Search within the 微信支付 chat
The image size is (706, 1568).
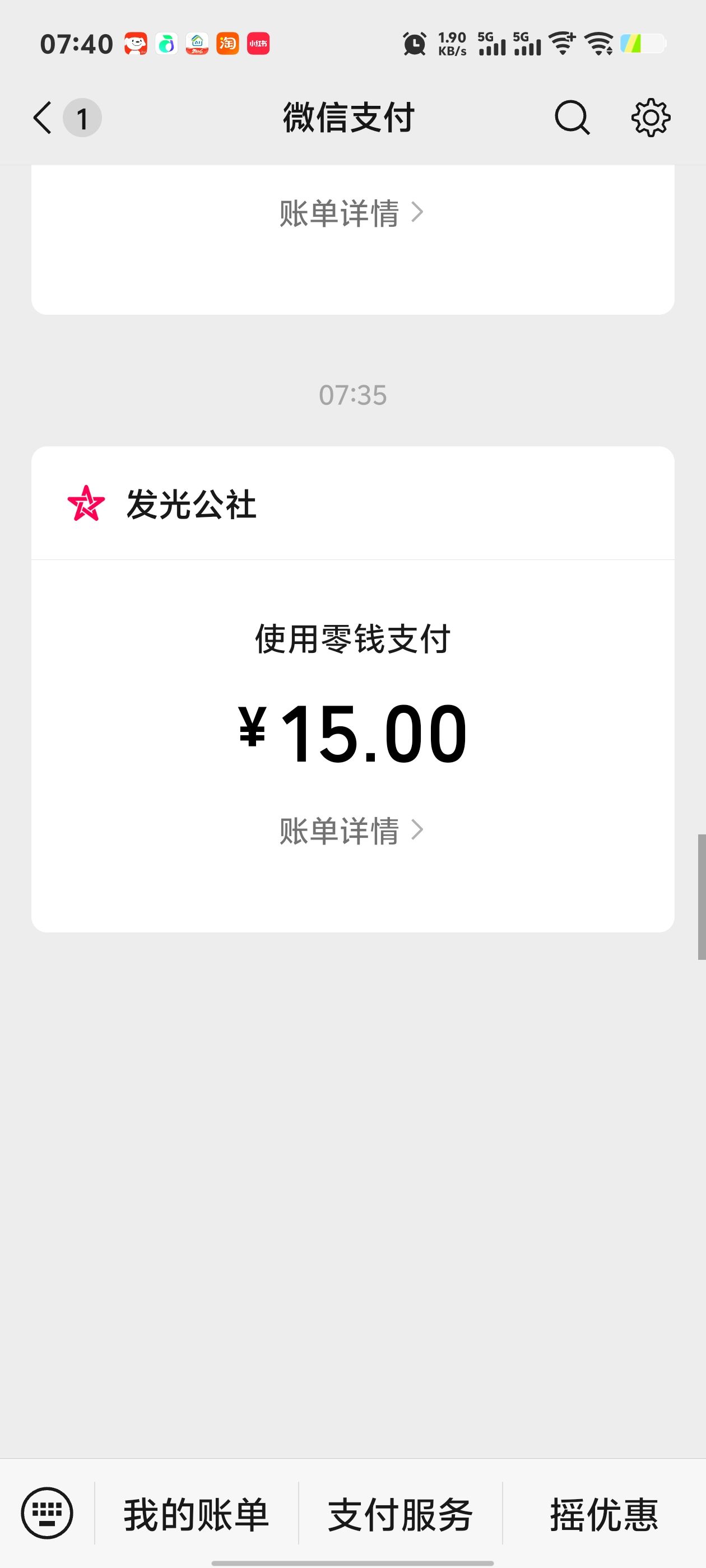point(572,118)
